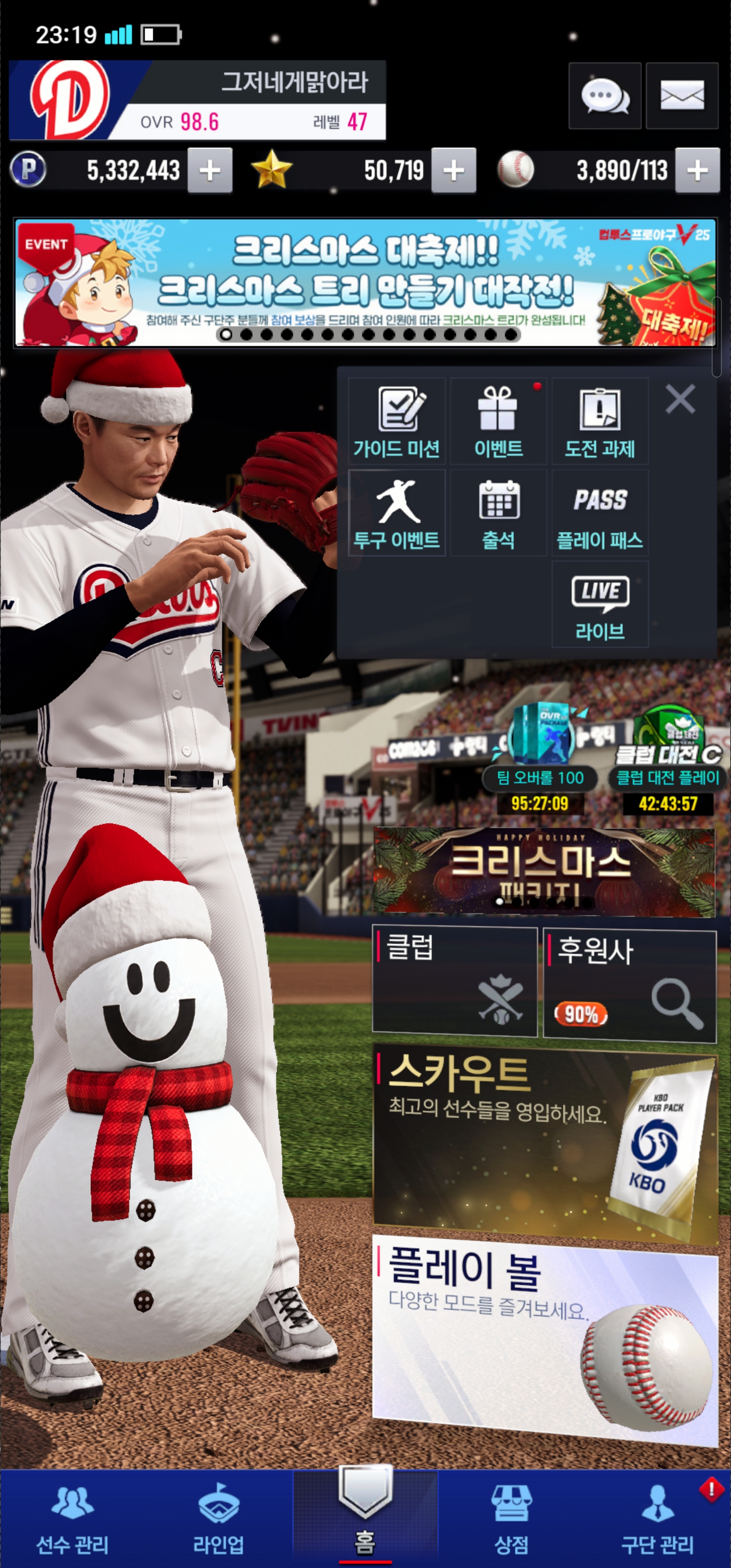The height and width of the screenshot is (1568, 731).
Task: Add more play balls with plus button
Action: coord(697,171)
